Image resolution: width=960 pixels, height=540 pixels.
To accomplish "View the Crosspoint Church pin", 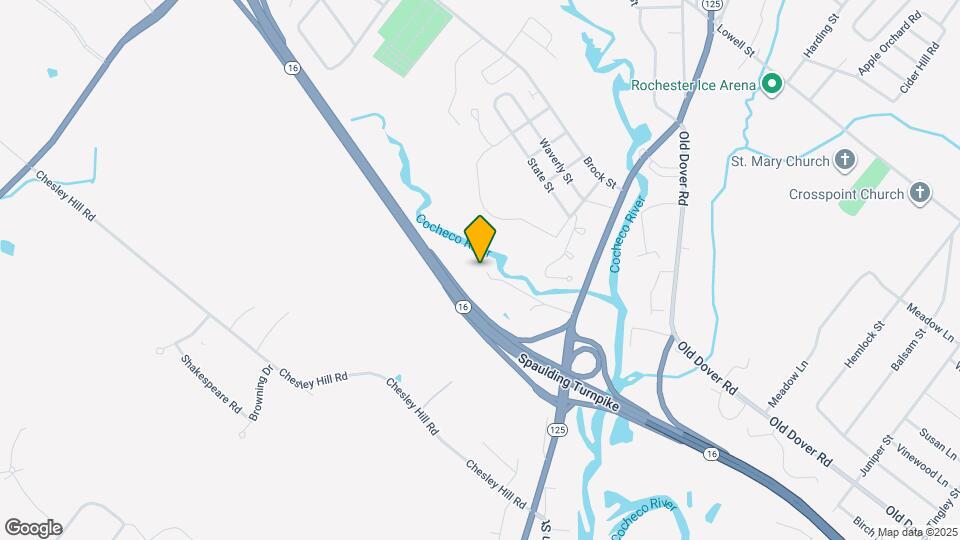I will pyautogui.click(x=920, y=194).
